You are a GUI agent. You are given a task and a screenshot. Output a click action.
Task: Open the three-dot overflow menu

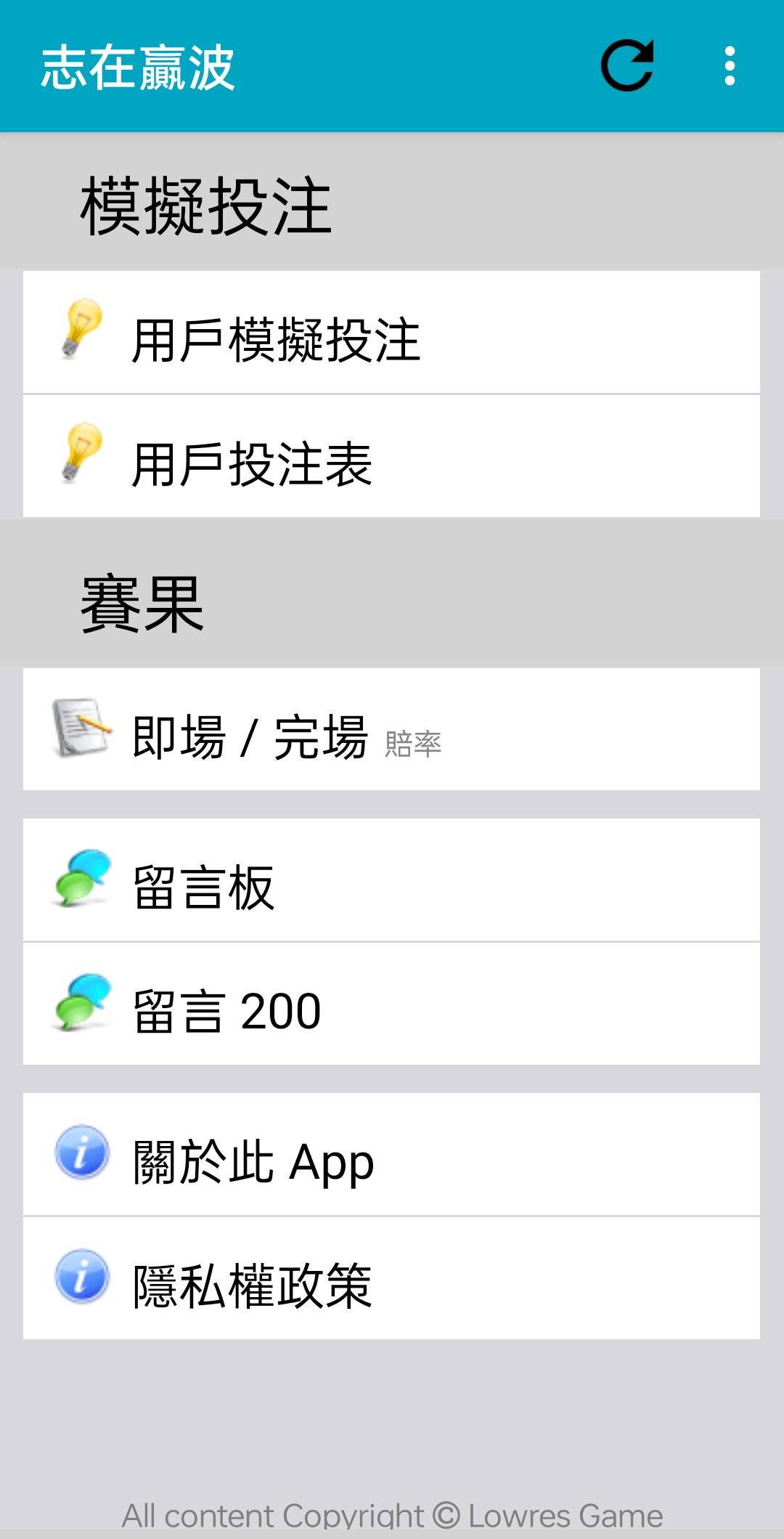click(x=730, y=66)
